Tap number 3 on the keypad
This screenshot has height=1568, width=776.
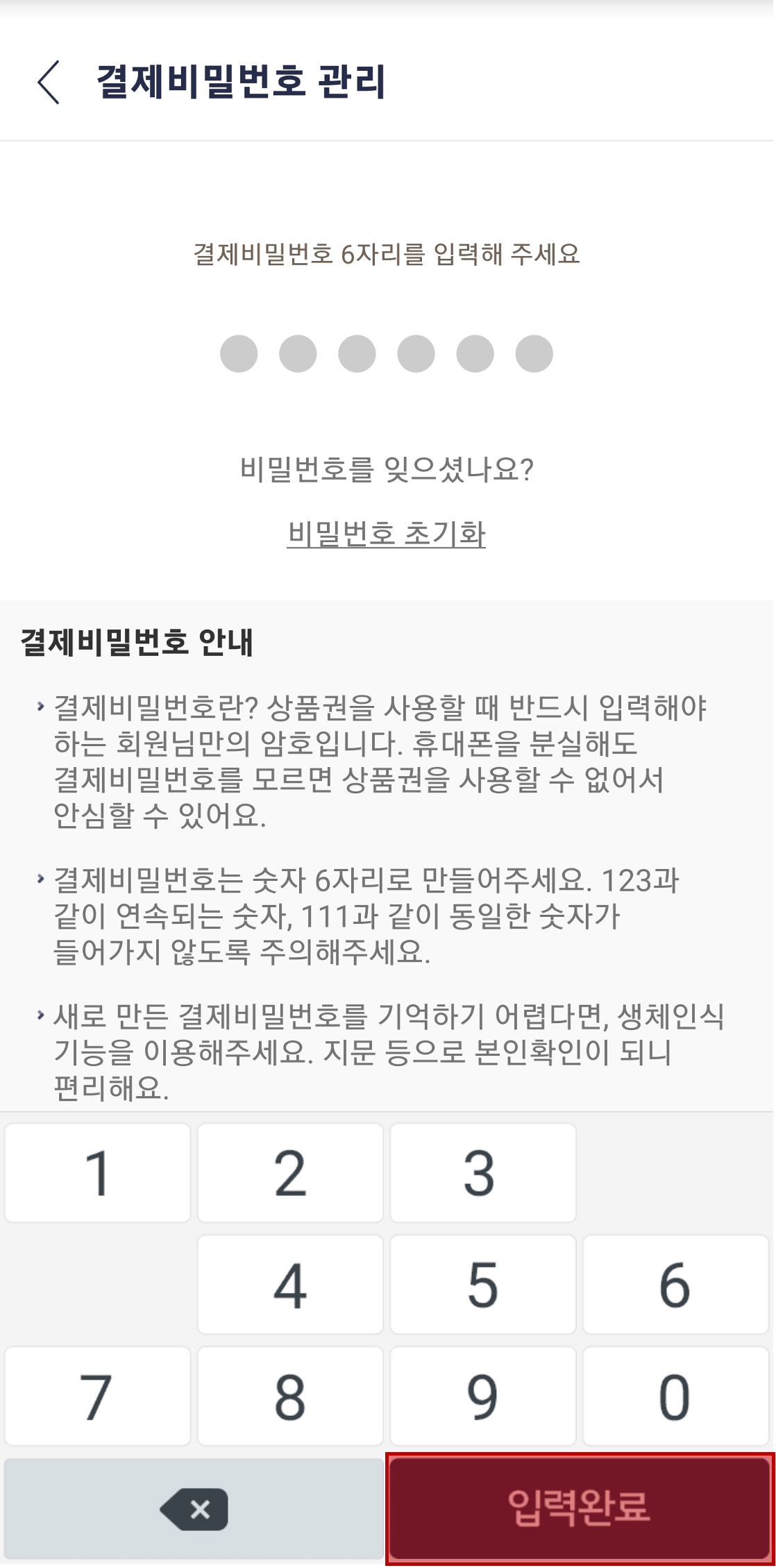[483, 1172]
